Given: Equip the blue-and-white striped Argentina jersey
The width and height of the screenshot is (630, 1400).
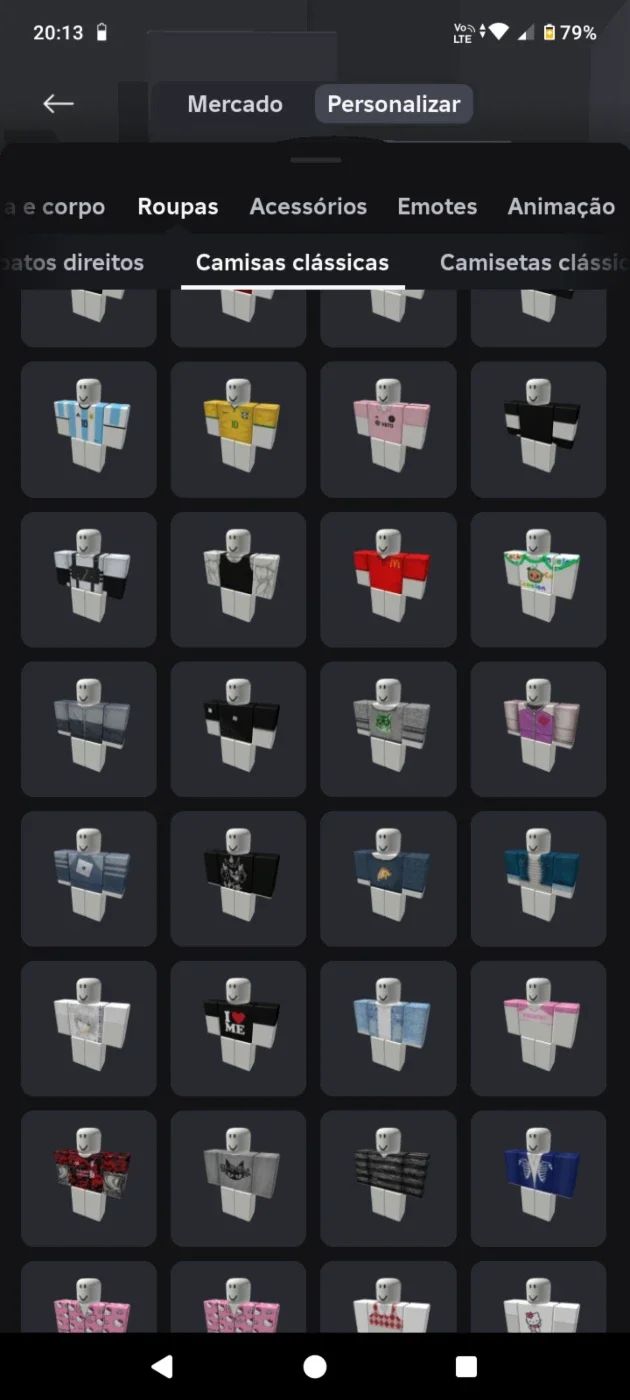Looking at the screenshot, I should [89, 429].
